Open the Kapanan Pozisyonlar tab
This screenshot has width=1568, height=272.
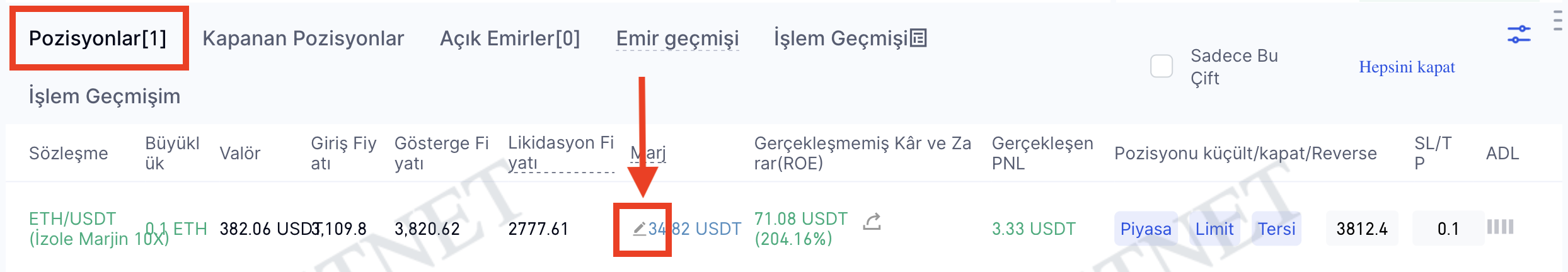303,38
